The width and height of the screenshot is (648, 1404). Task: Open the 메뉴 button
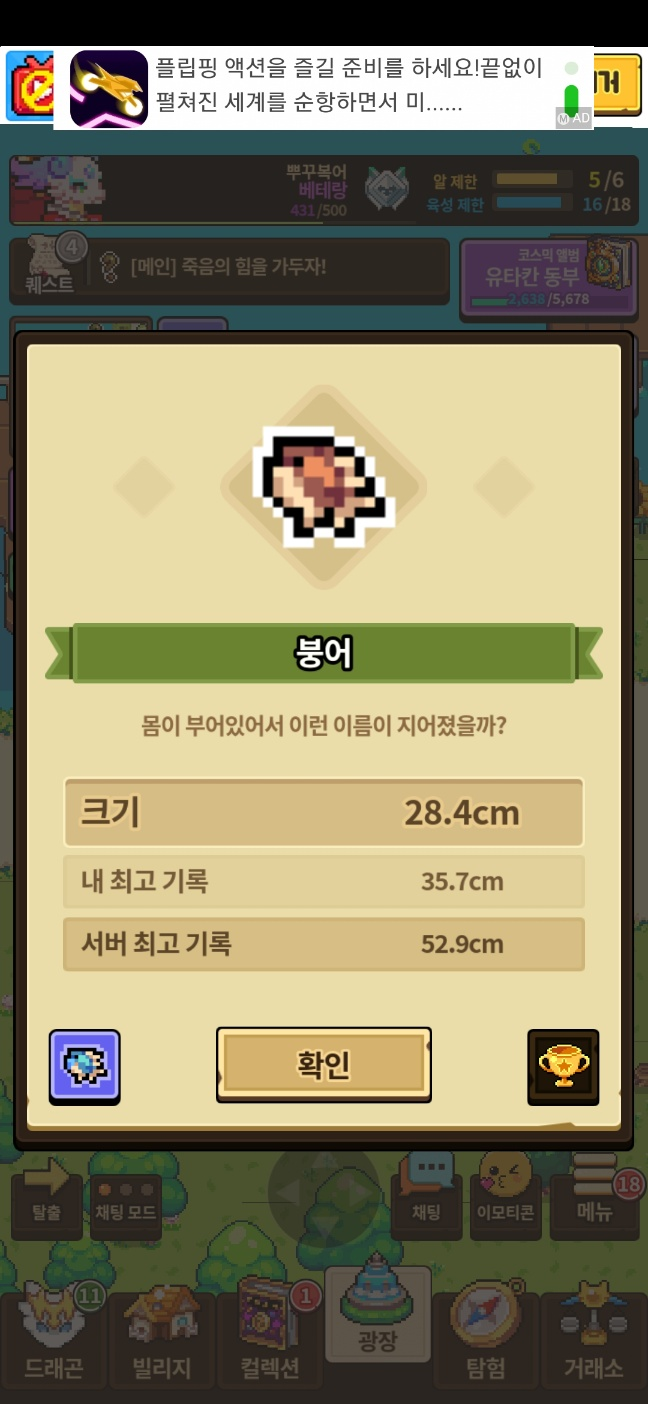[x=594, y=1192]
